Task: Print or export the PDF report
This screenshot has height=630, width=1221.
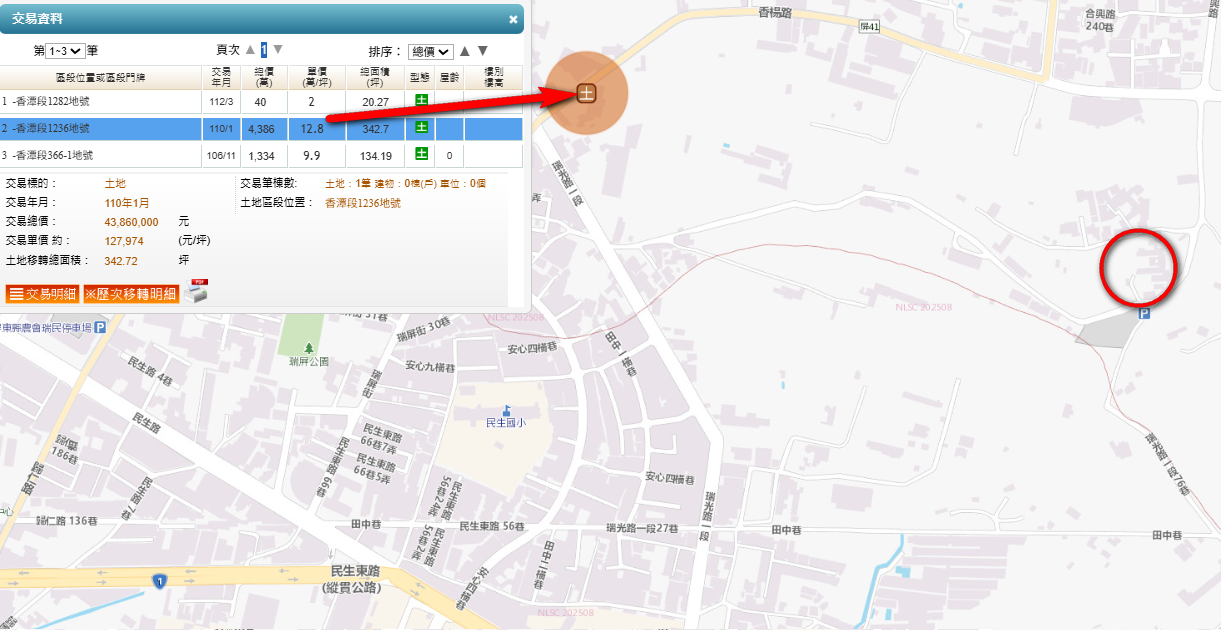Action: pos(195,292)
